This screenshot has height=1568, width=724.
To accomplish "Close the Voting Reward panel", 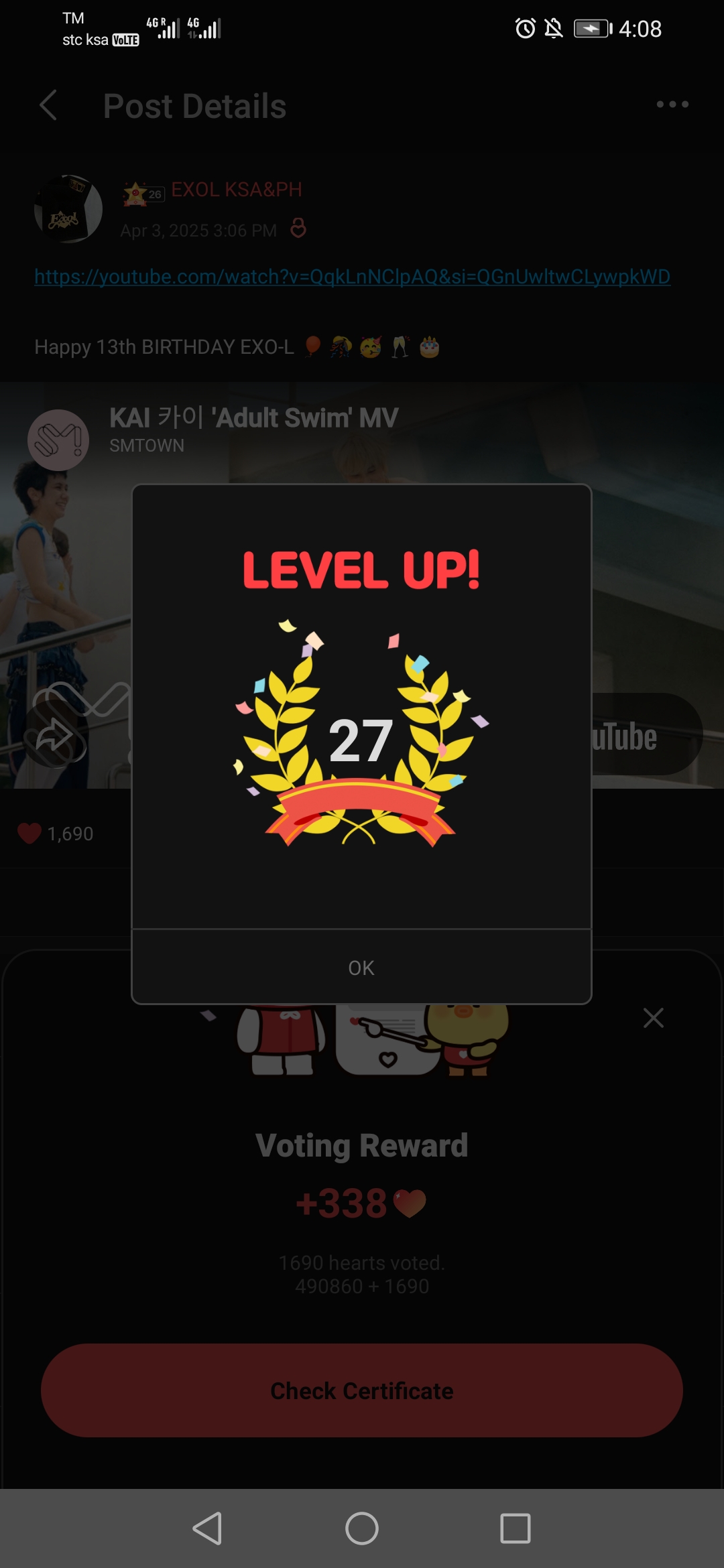I will pos(653,1018).
